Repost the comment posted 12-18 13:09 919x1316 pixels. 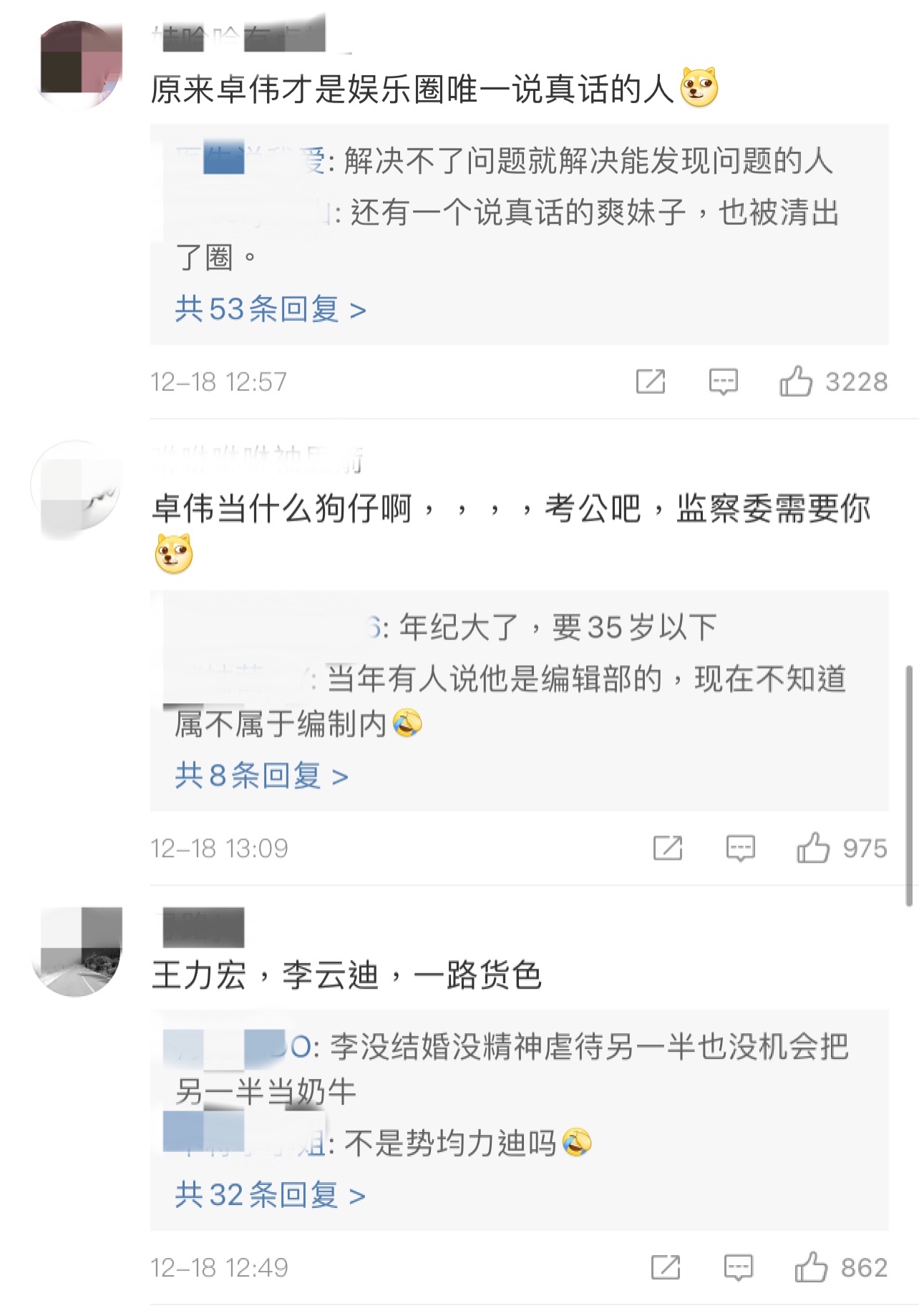pos(668,848)
